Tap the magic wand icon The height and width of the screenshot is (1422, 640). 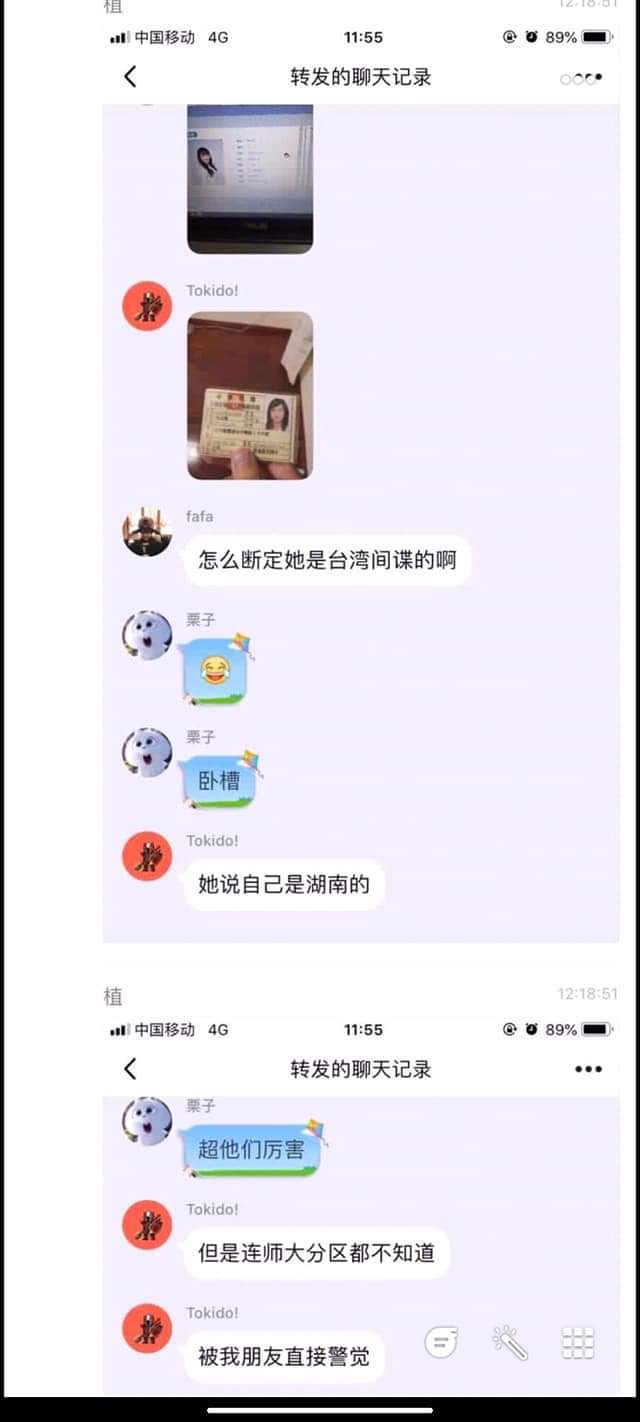[509, 1342]
